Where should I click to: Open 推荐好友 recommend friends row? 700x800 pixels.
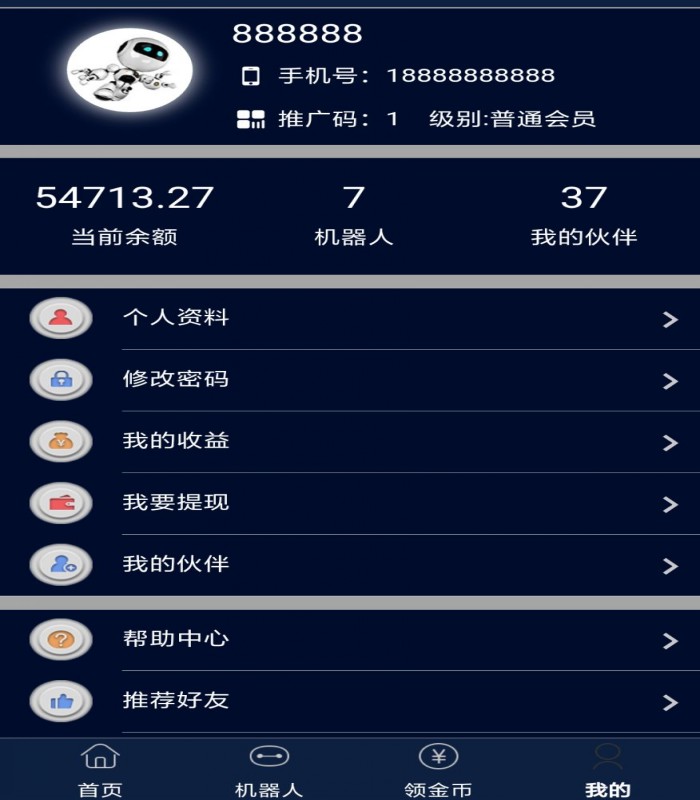tap(350, 701)
